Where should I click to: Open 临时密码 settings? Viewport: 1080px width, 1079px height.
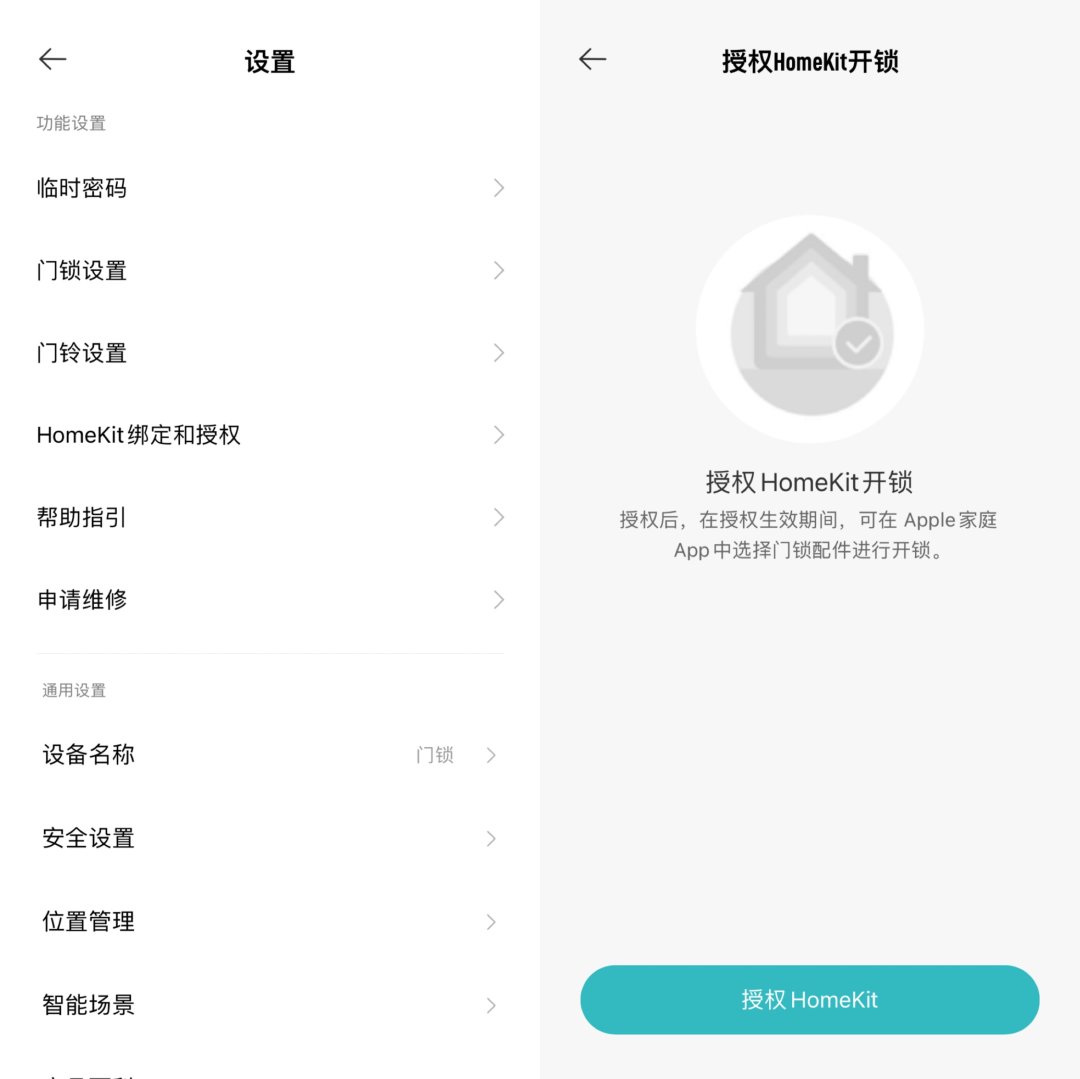[x=270, y=188]
